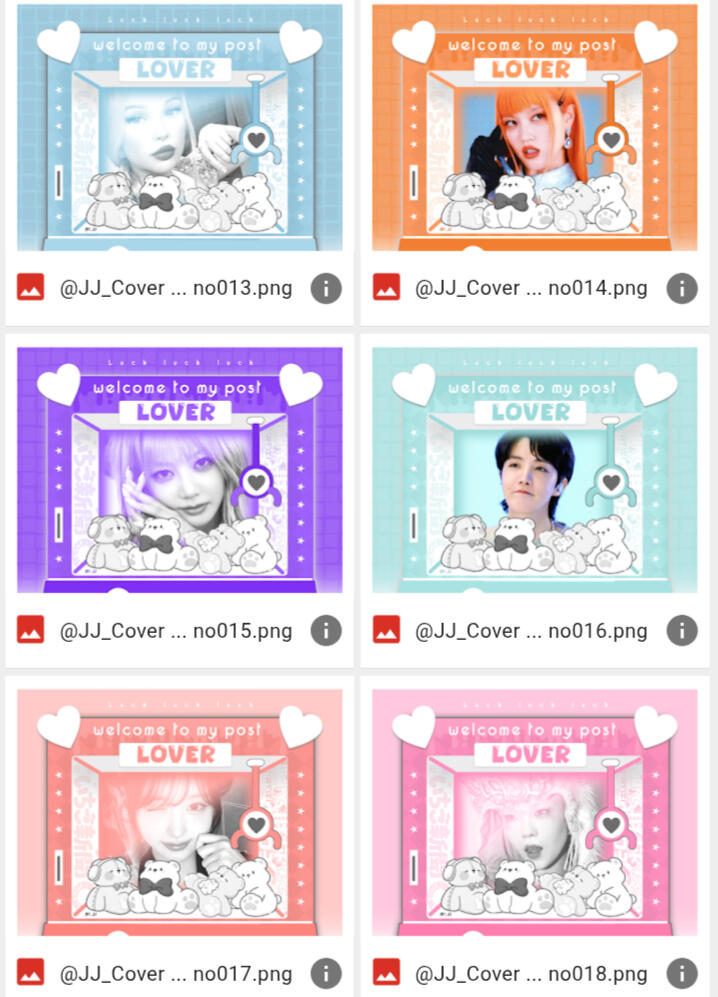Show info for the no013.png file

pyautogui.click(x=326, y=289)
